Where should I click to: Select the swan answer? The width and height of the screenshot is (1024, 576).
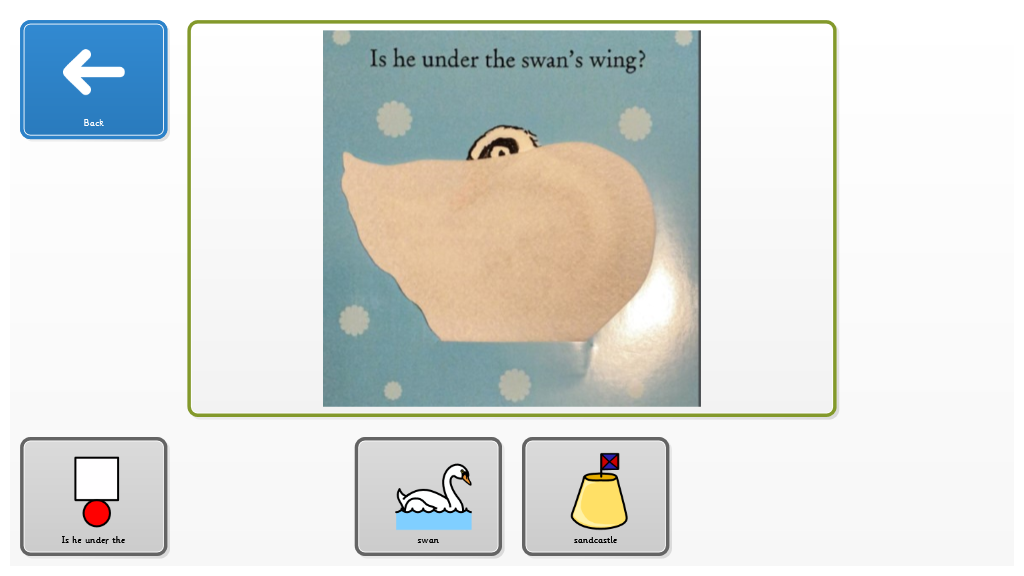point(428,496)
